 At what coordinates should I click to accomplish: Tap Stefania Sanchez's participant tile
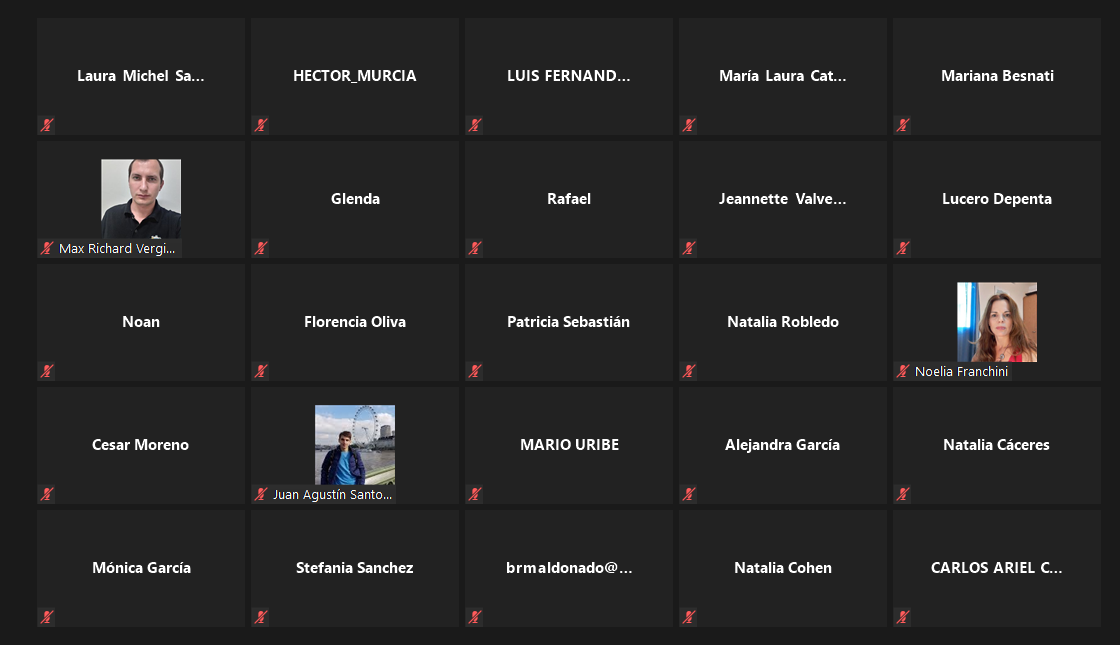pyautogui.click(x=354, y=568)
